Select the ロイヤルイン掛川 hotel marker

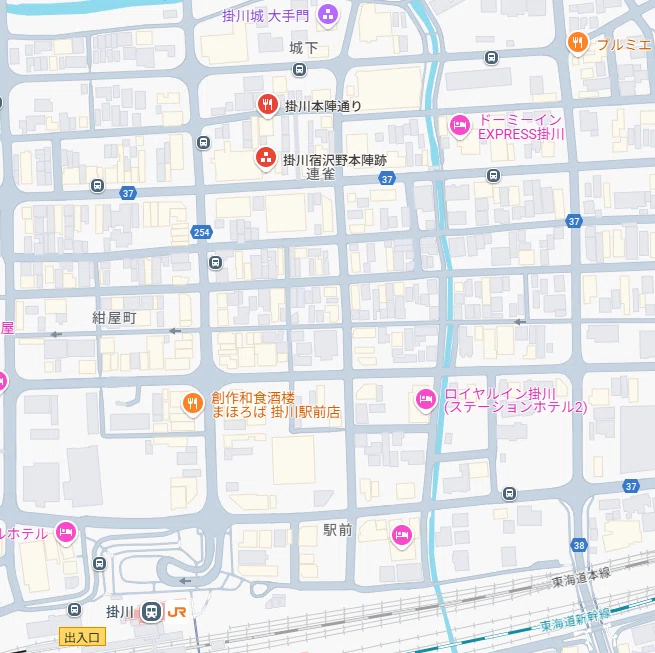click(x=426, y=399)
